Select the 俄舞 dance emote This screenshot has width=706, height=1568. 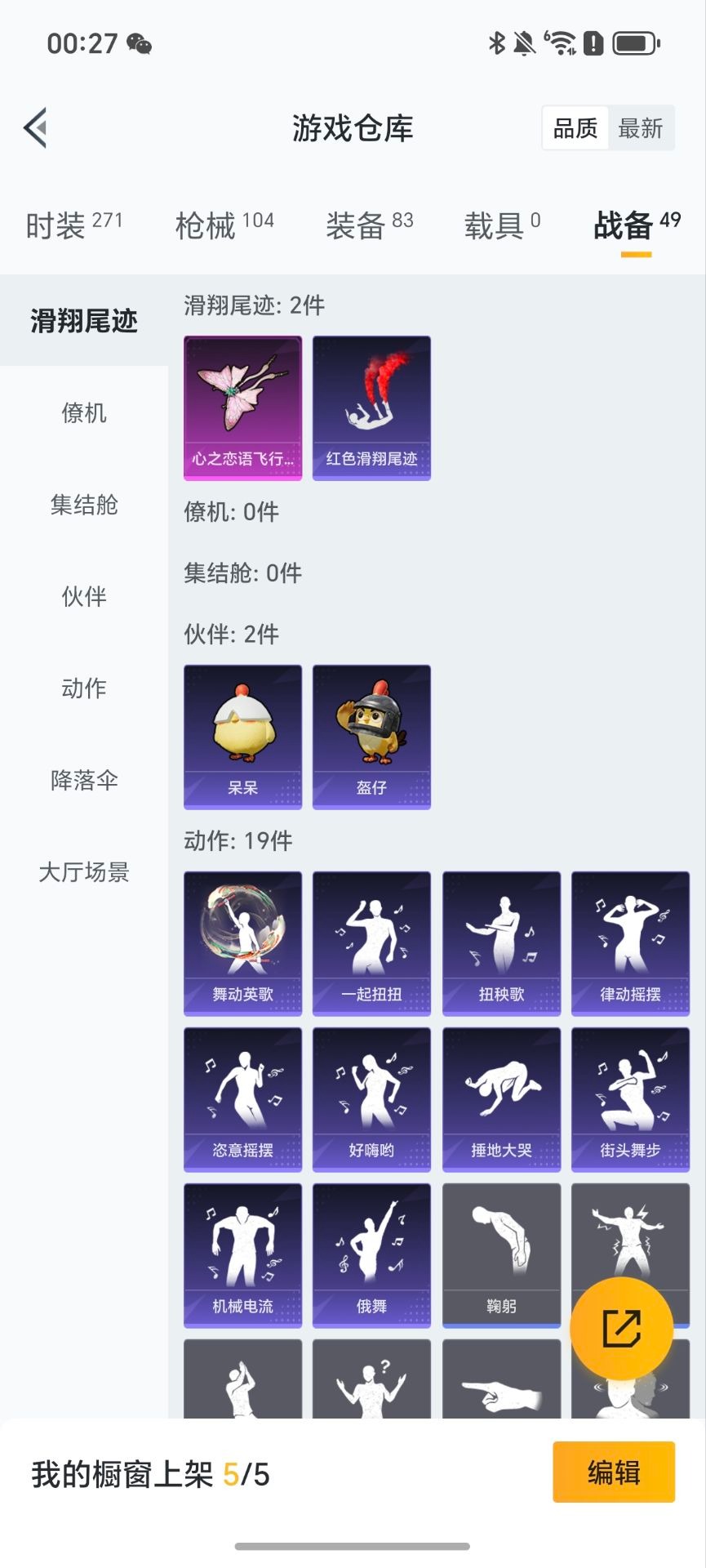click(371, 1254)
